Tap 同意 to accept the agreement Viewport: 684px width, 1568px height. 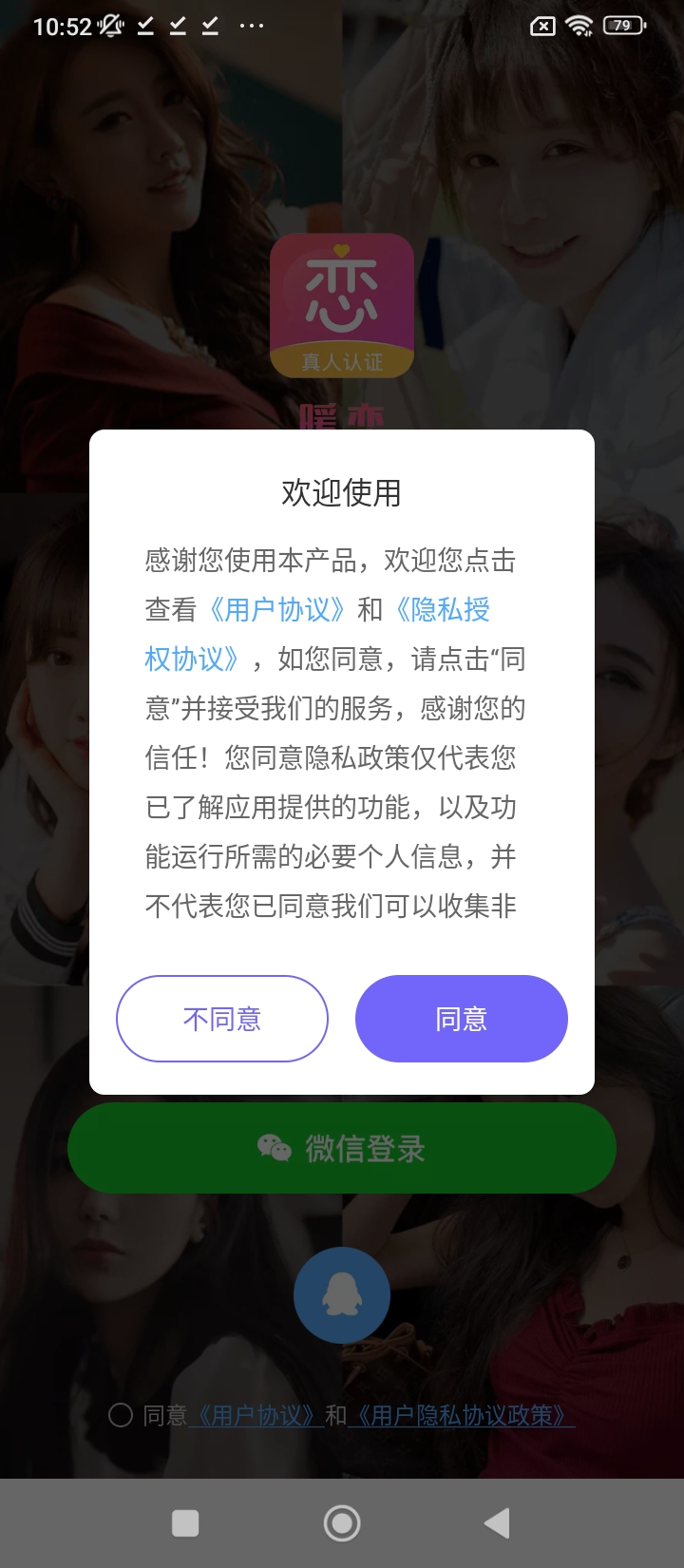461,1019
